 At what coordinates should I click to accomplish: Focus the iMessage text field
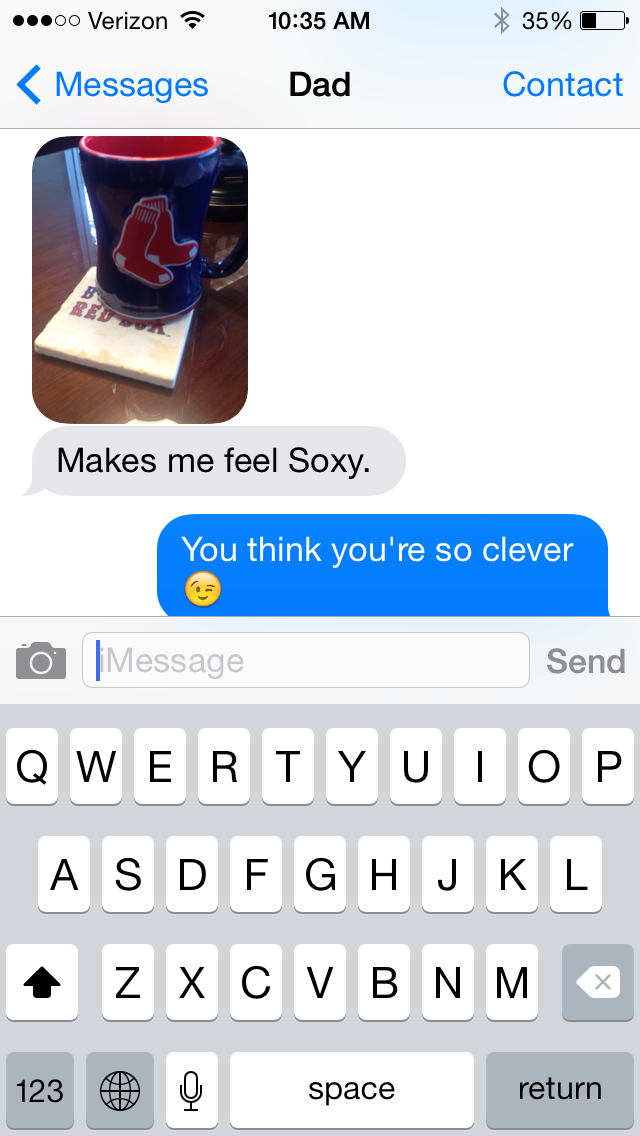pos(305,660)
